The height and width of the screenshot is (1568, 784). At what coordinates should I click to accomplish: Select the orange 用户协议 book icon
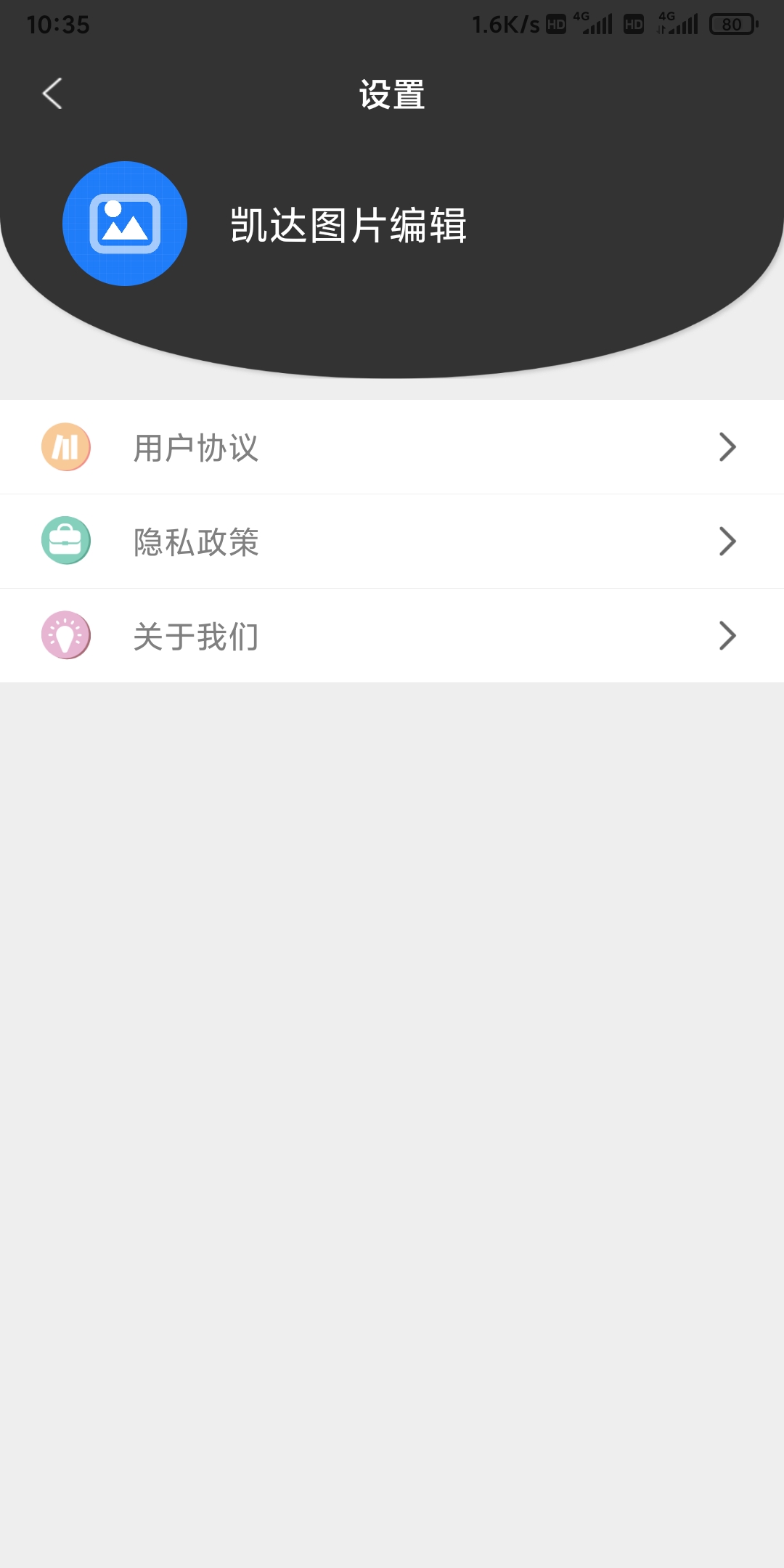click(x=66, y=447)
